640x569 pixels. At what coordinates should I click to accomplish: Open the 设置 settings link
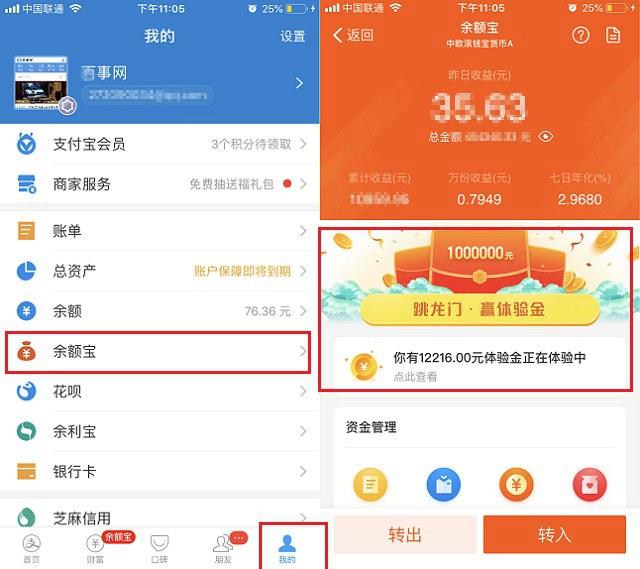pyautogui.click(x=292, y=36)
